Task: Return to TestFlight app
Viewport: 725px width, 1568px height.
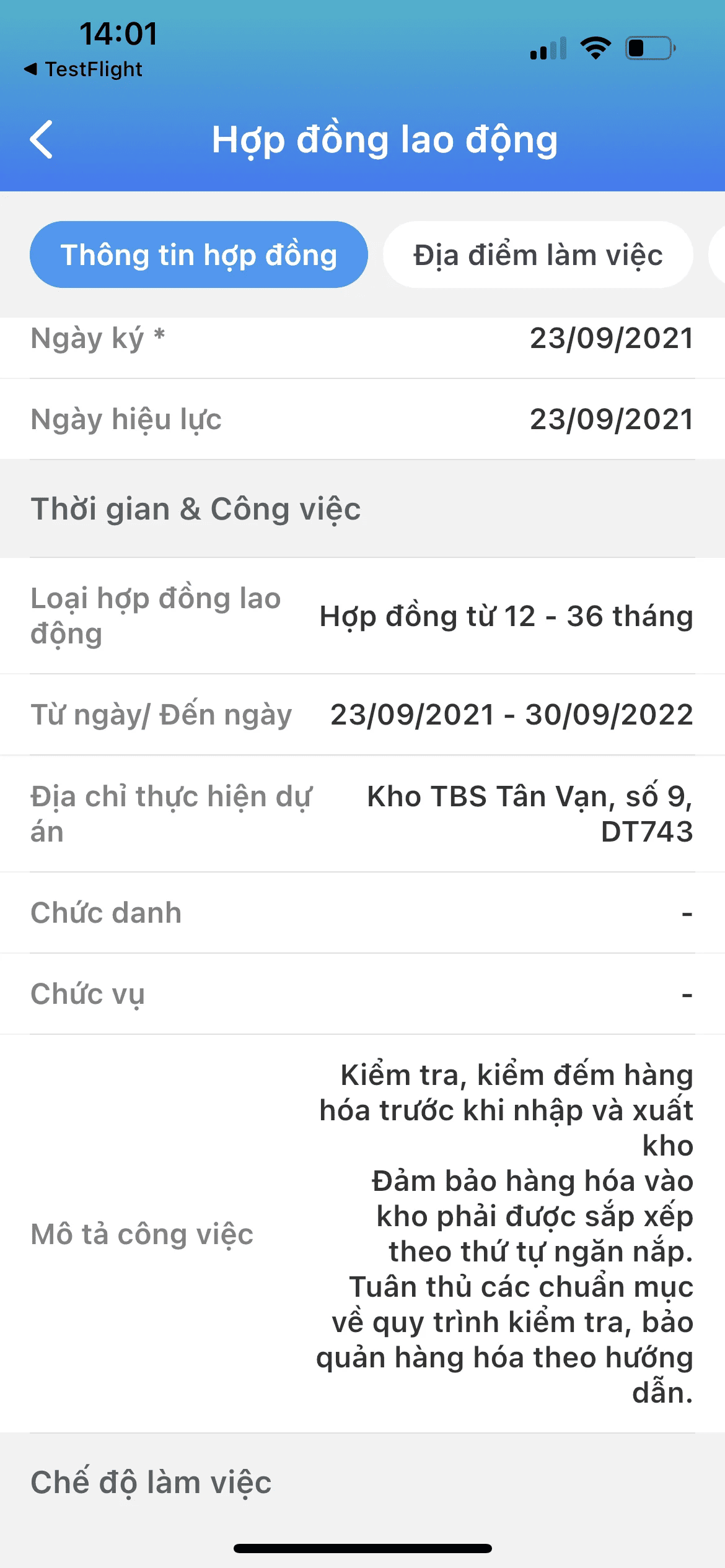Action: (x=83, y=69)
